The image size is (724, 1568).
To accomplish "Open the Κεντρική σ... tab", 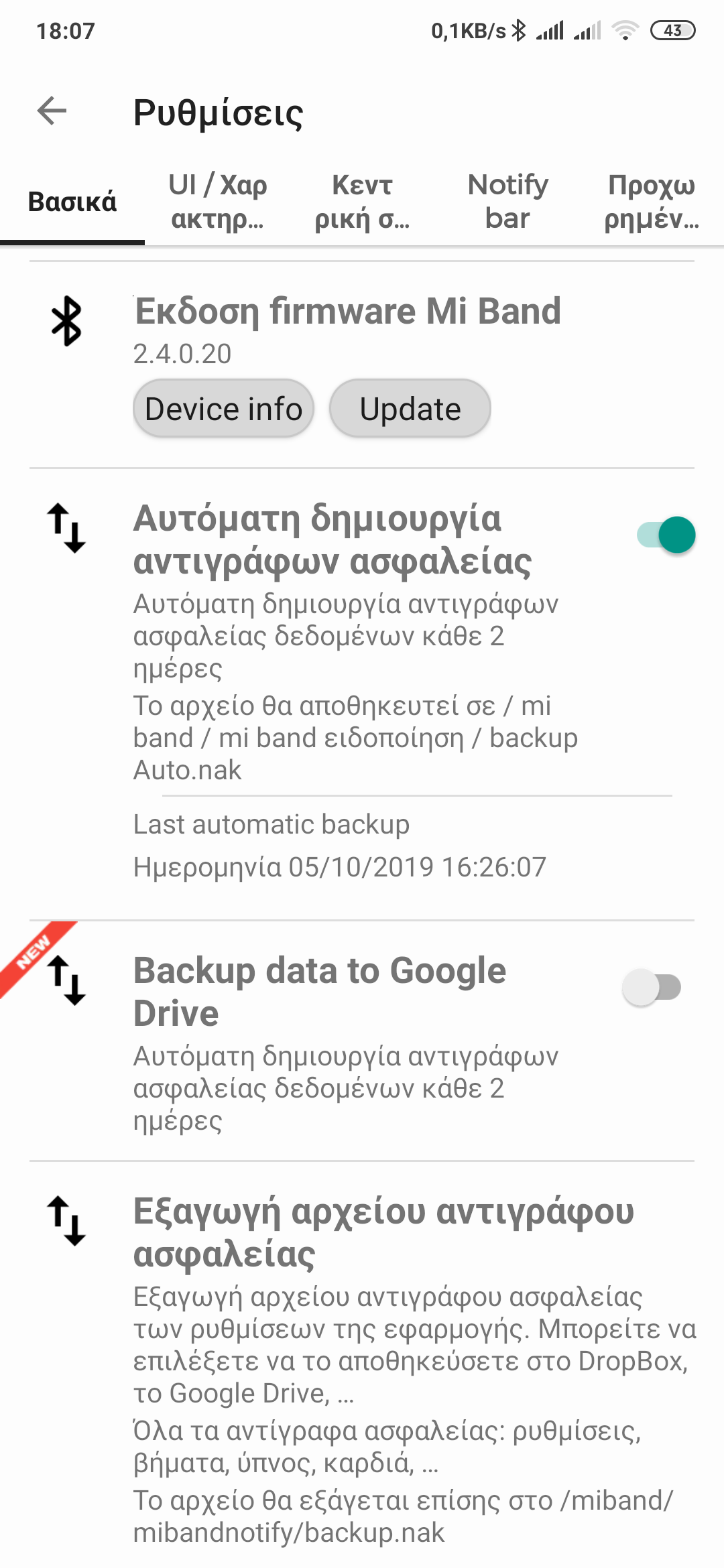I will (x=362, y=202).
